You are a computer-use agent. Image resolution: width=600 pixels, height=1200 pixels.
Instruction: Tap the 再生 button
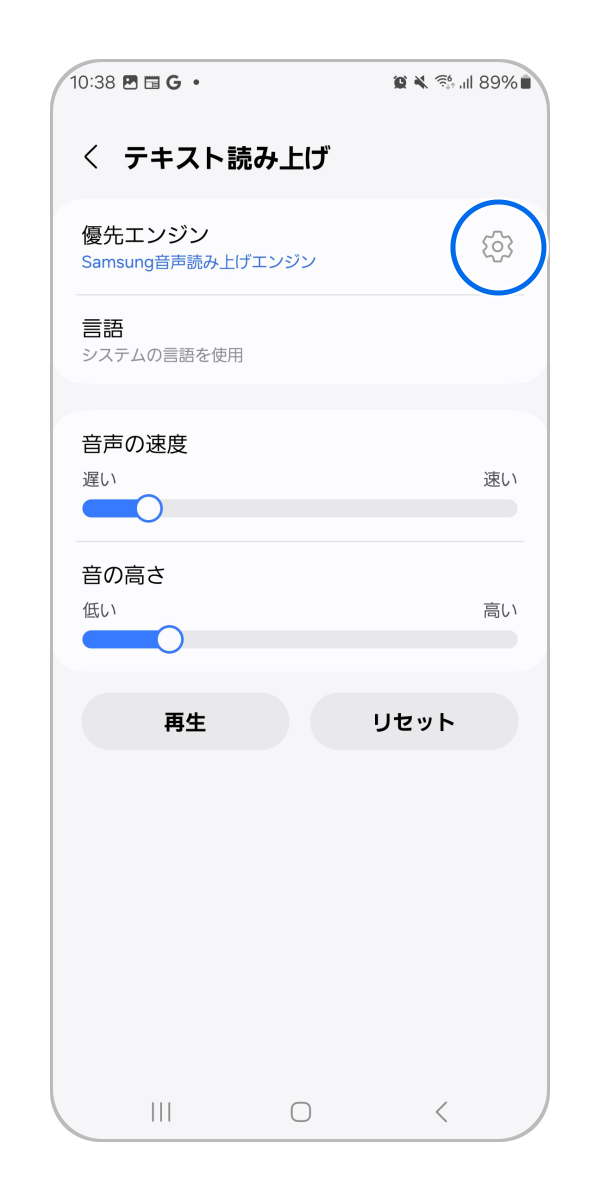[185, 721]
